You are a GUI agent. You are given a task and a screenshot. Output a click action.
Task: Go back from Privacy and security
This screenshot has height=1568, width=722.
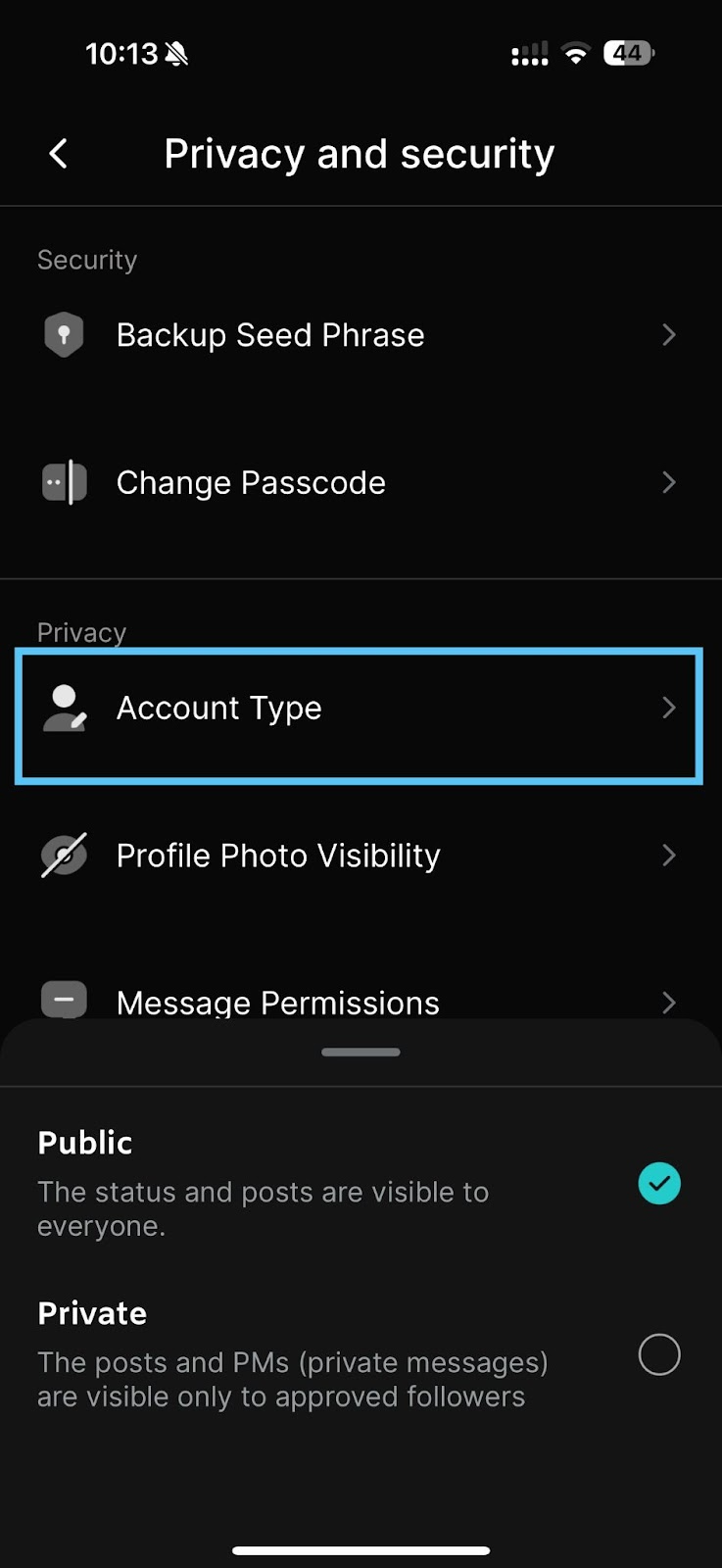[59, 154]
